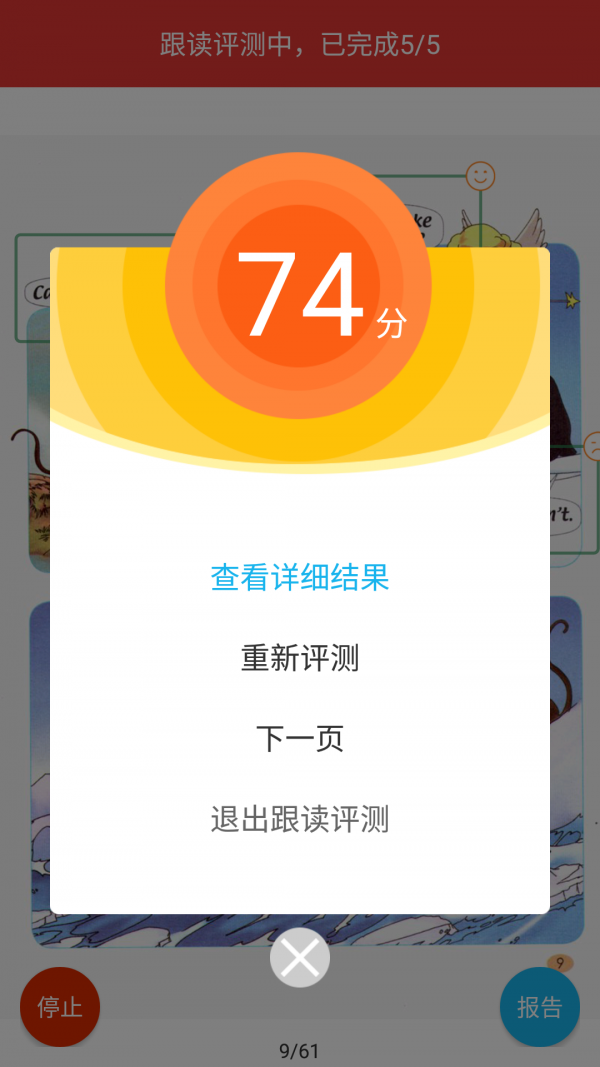Open the blue 报告 button
The image size is (600, 1067).
click(540, 1007)
